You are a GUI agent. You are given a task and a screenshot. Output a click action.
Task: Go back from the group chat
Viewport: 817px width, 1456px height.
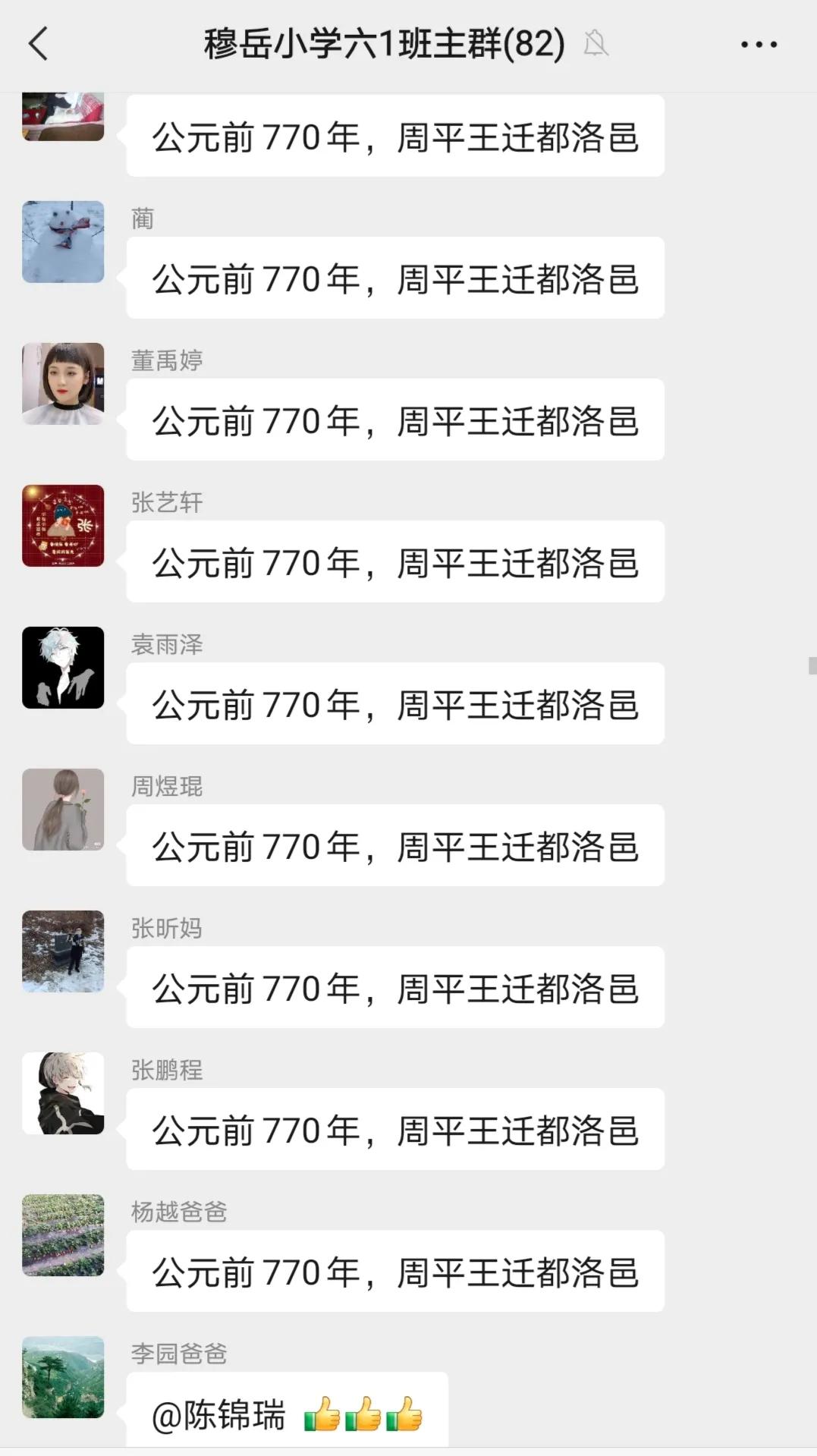38,43
